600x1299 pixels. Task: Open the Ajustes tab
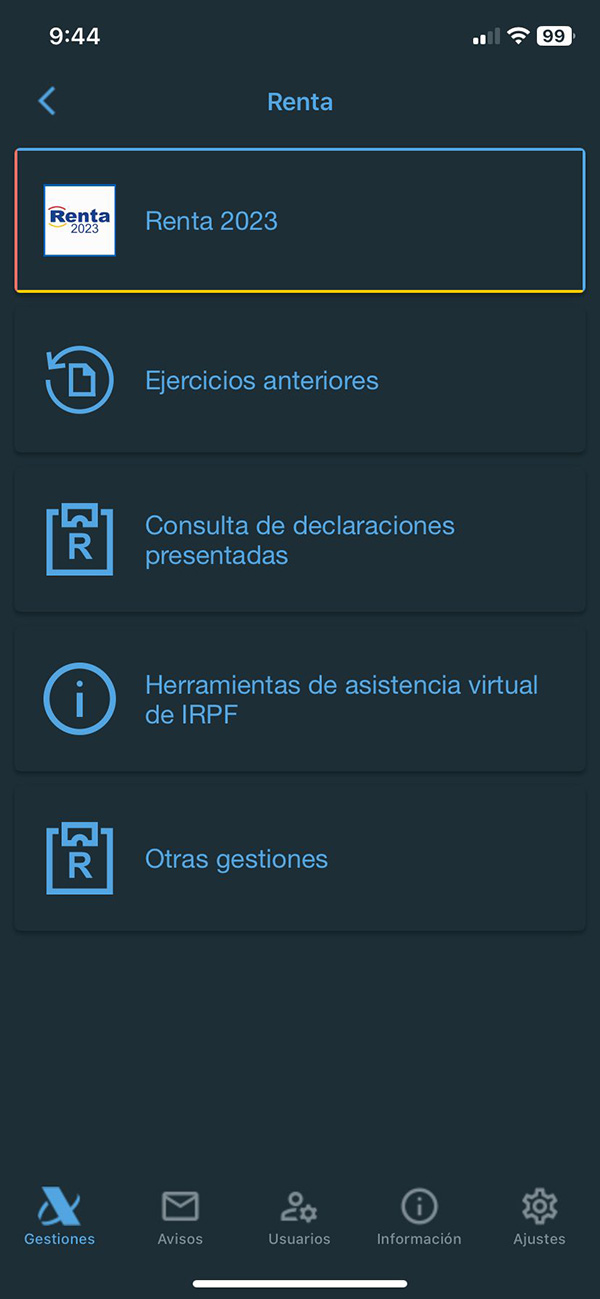(539, 1216)
